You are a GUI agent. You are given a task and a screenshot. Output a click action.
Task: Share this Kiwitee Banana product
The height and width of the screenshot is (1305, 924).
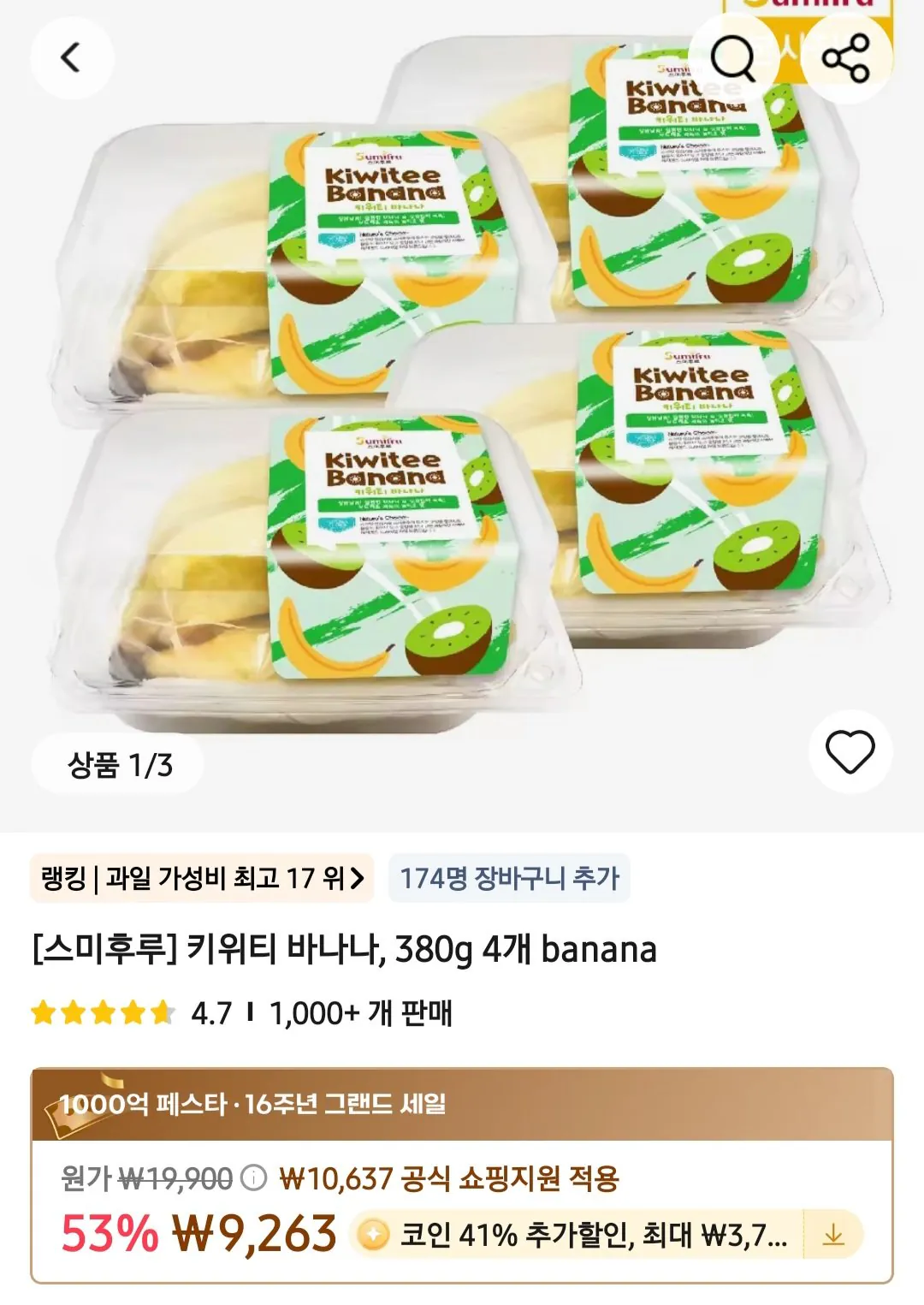(845, 58)
